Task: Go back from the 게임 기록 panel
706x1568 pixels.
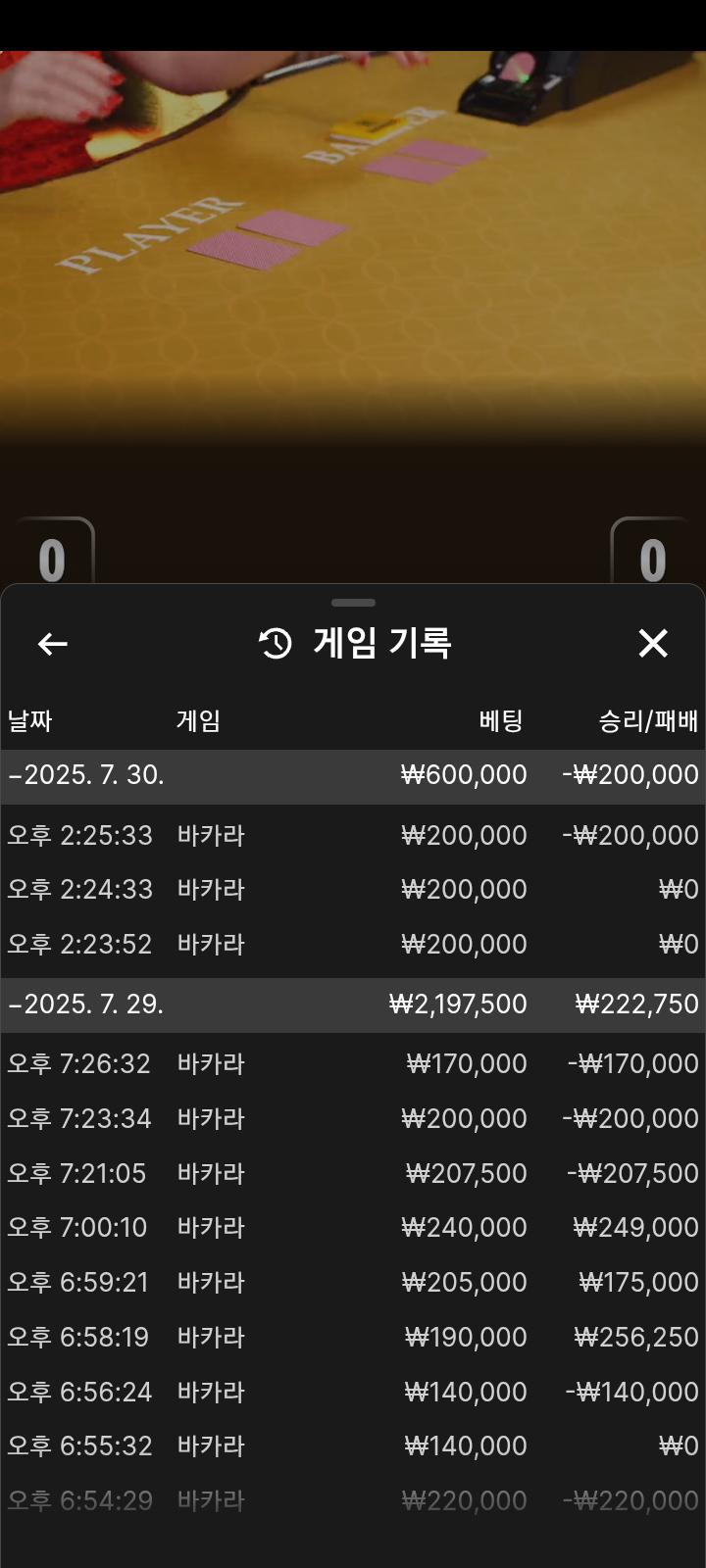Action: [x=52, y=644]
